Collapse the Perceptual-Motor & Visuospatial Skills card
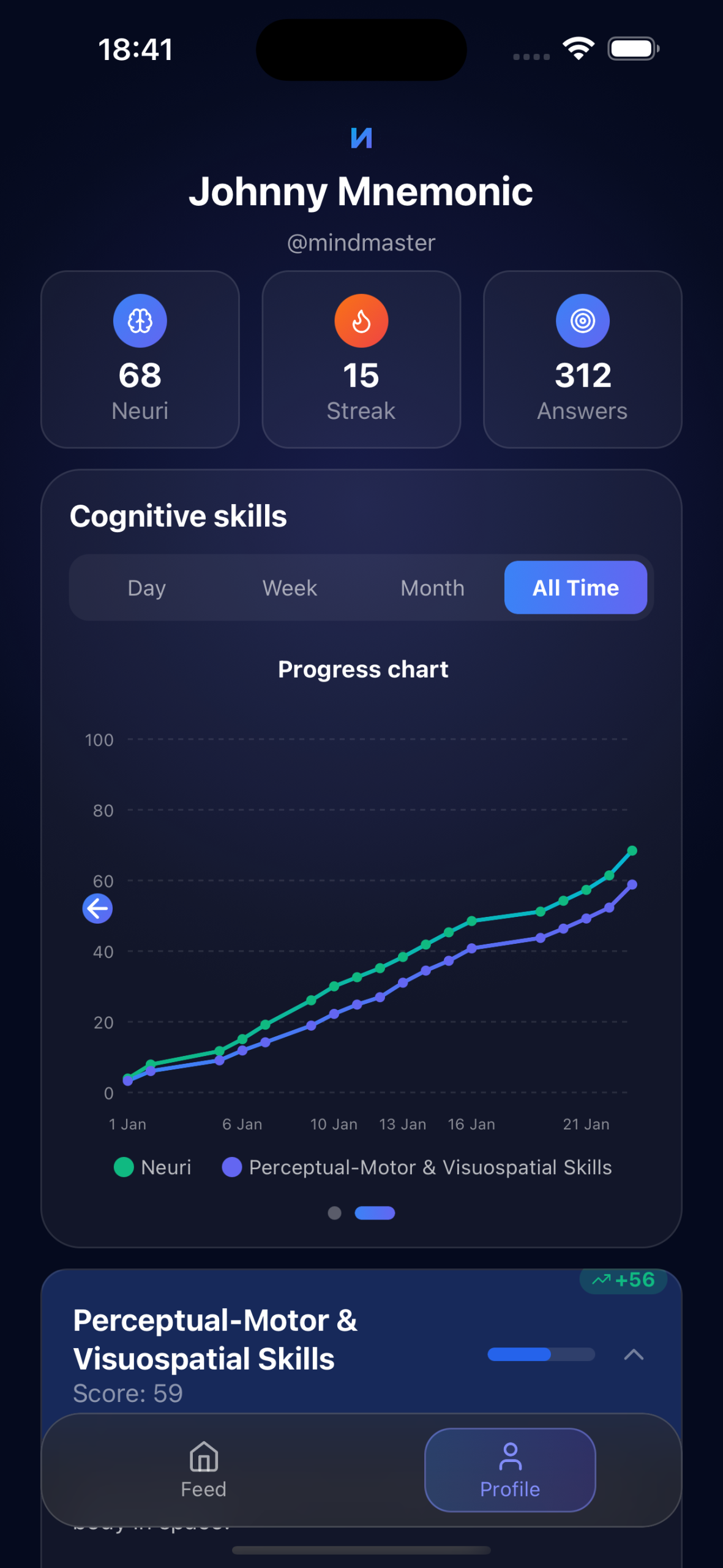Viewport: 723px width, 1568px height. tap(634, 1354)
